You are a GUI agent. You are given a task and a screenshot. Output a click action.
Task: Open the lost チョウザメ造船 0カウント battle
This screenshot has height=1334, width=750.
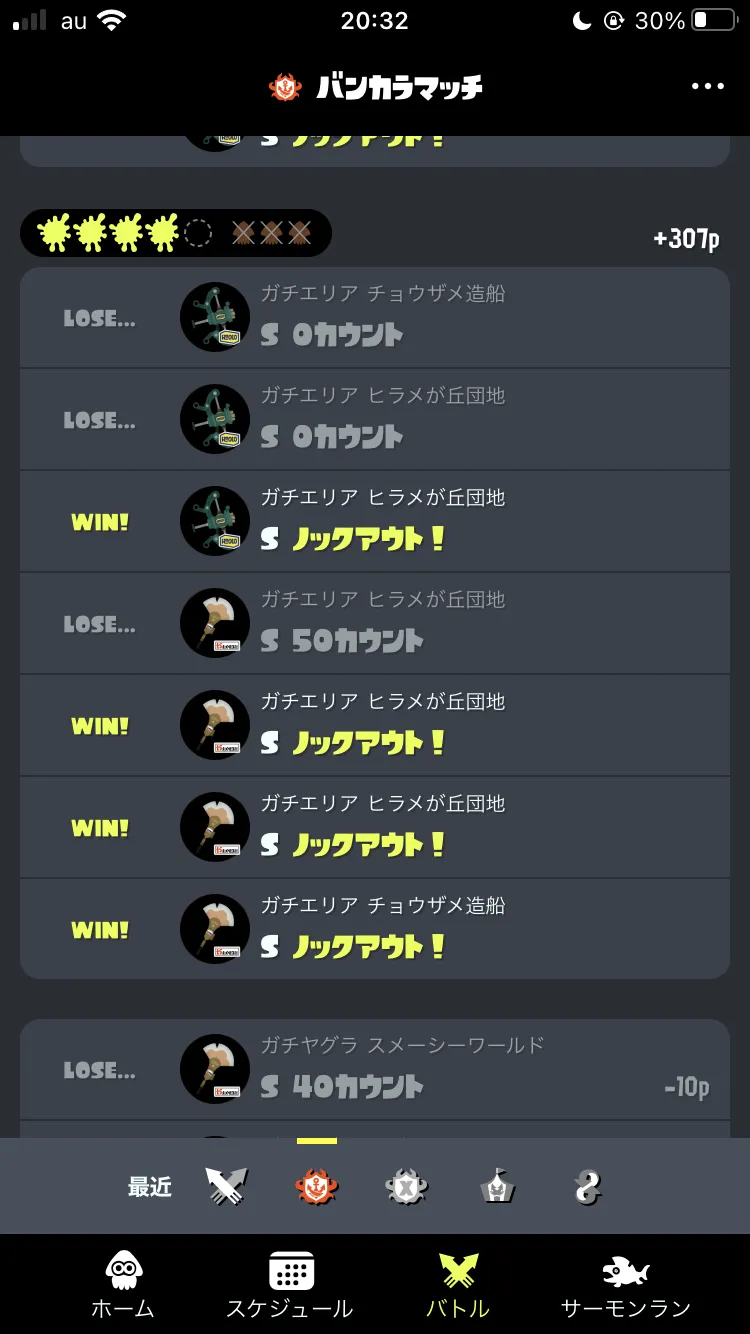(x=375, y=318)
